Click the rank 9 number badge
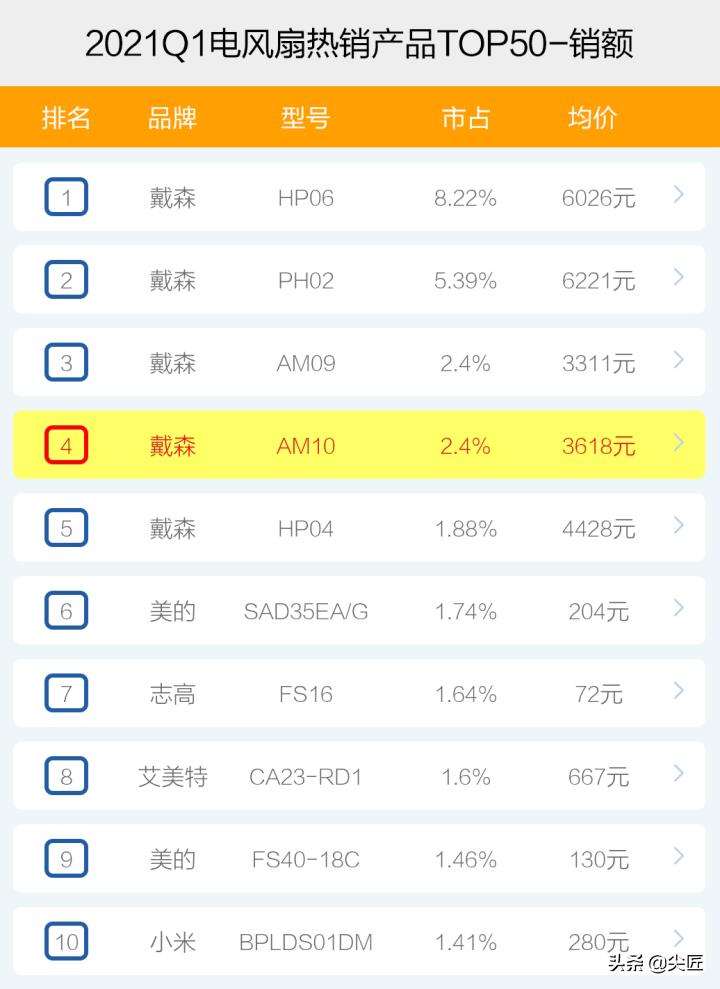The width and height of the screenshot is (720, 989). [x=66, y=858]
